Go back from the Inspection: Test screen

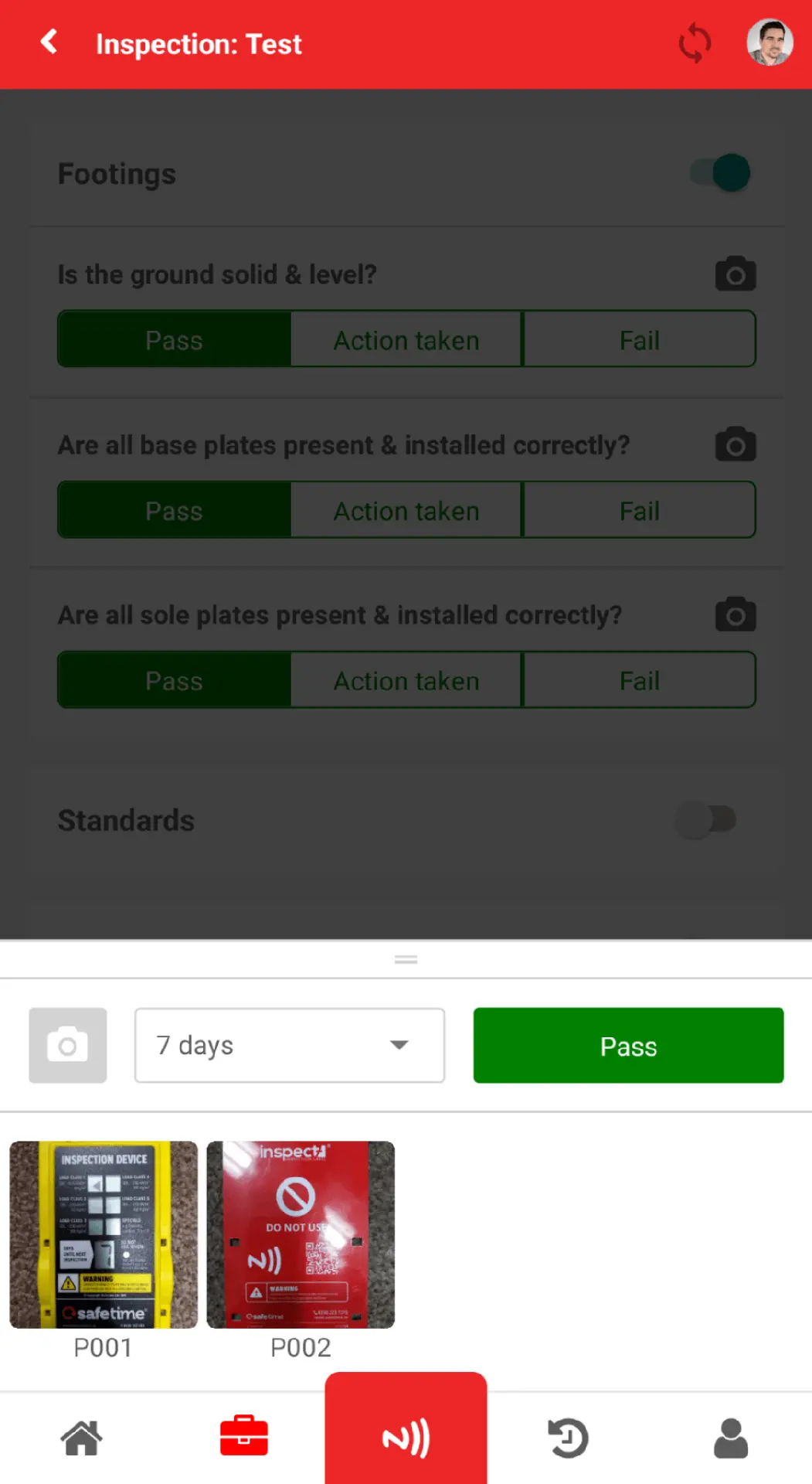click(x=49, y=42)
